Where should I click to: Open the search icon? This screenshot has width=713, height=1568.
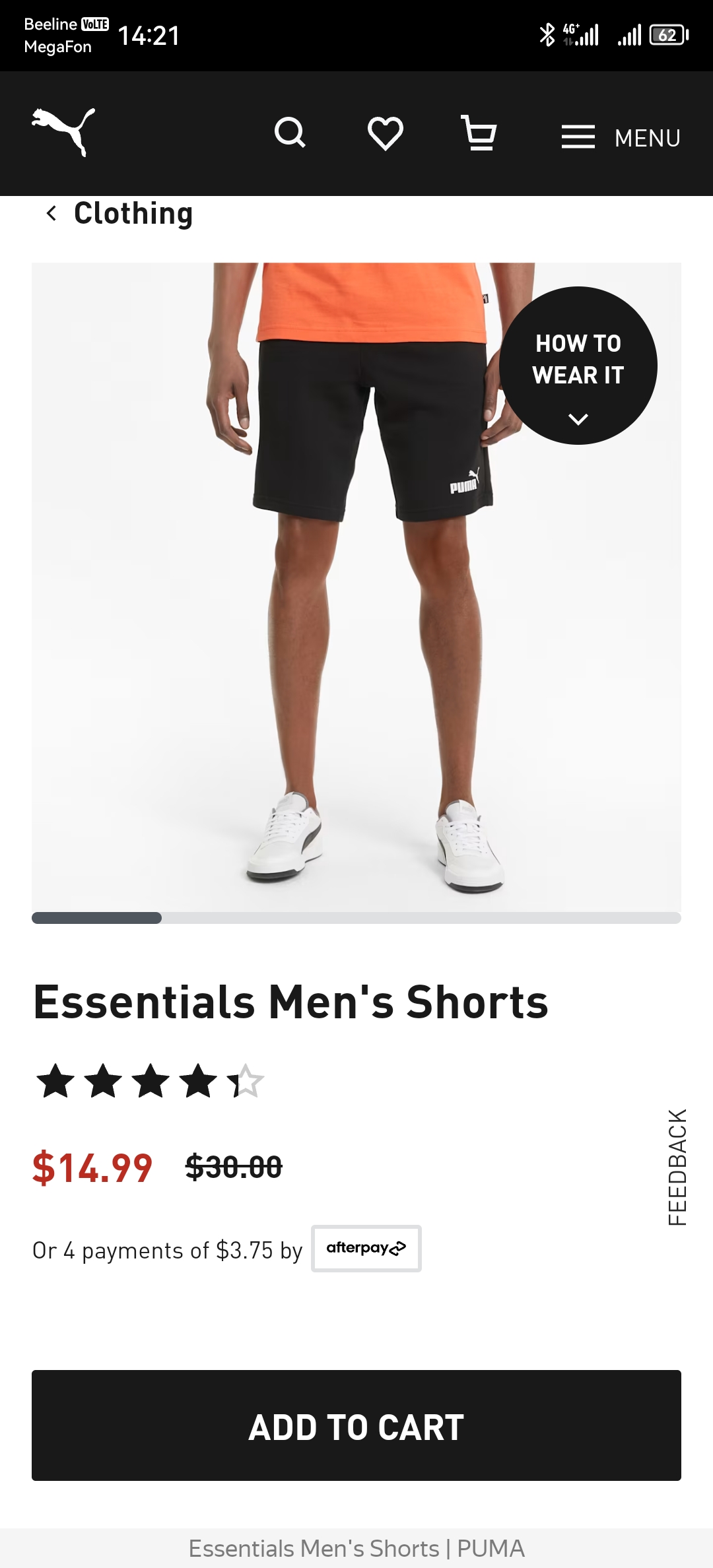[290, 133]
